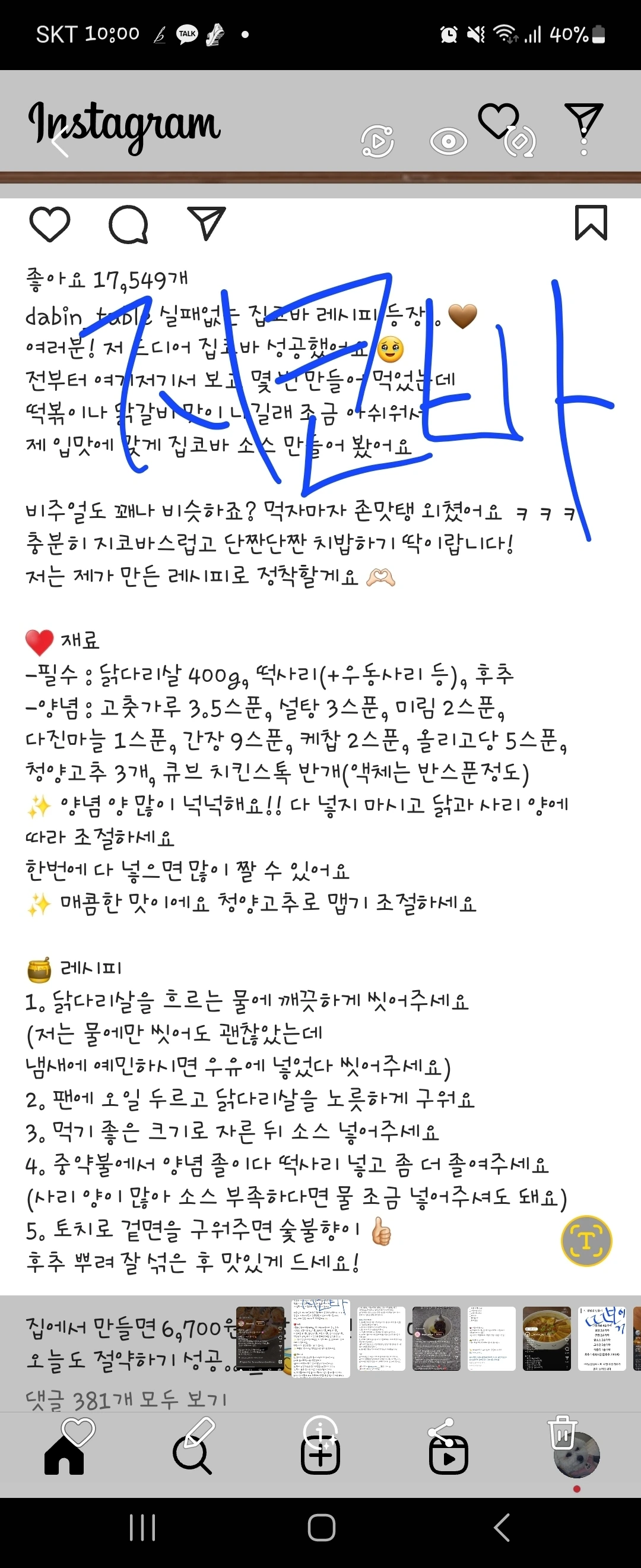The width and height of the screenshot is (641, 1568).
Task: Open the stew photo thumbnail in the filmstrip
Action: pos(547,1339)
